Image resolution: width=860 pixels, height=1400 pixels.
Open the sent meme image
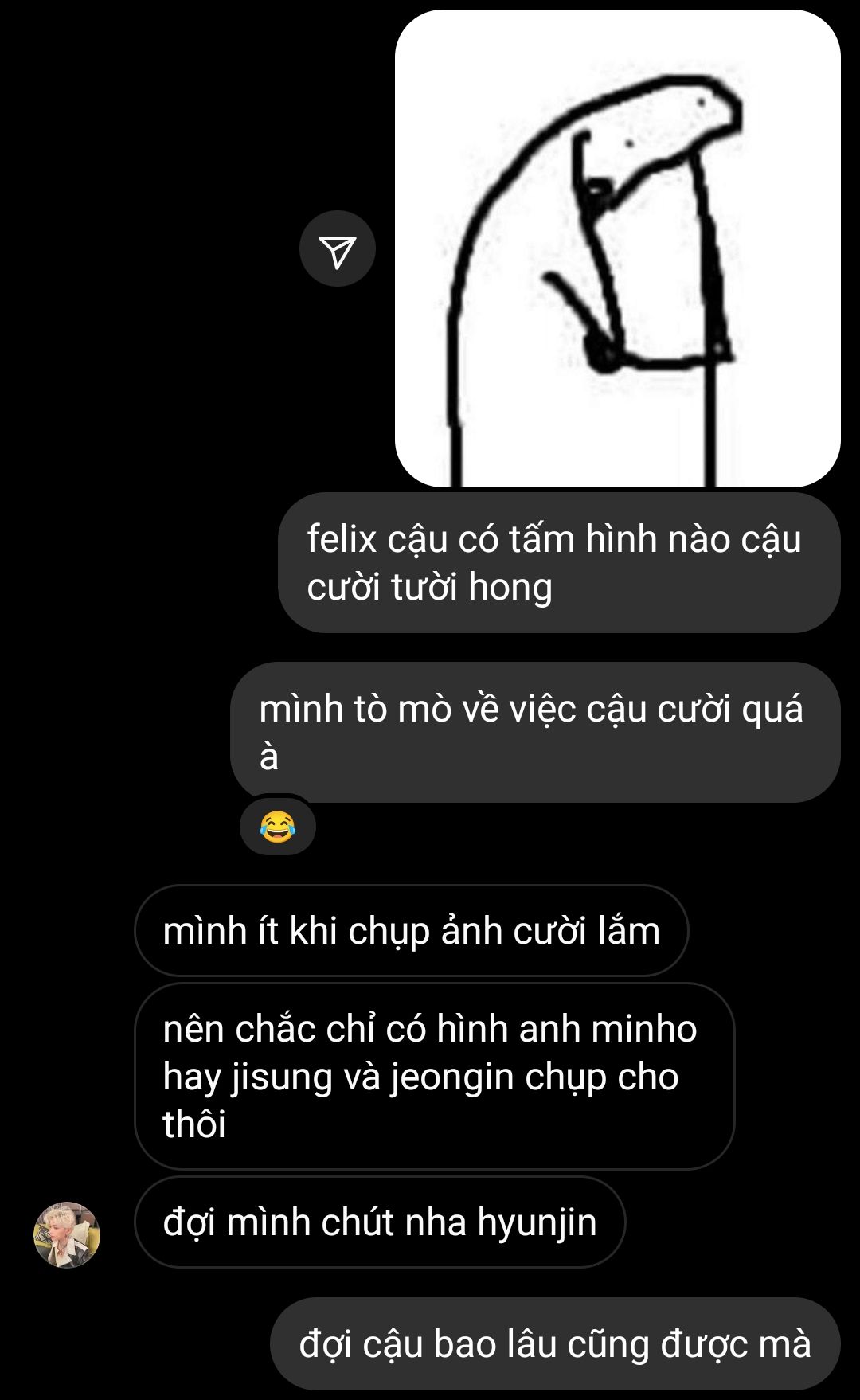(618, 248)
